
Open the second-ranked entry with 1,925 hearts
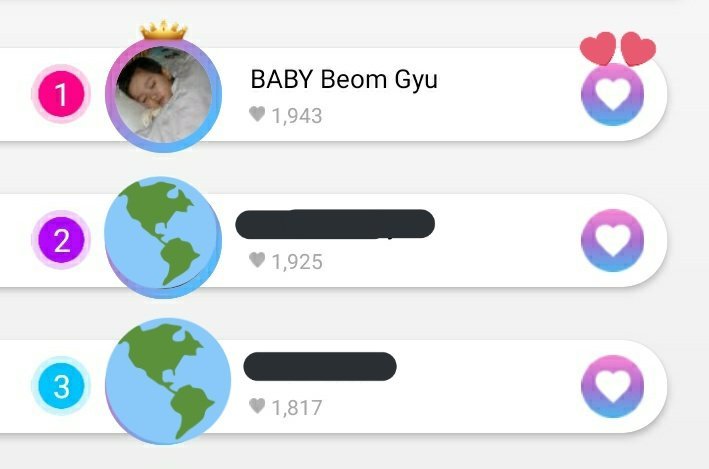click(x=400, y=242)
